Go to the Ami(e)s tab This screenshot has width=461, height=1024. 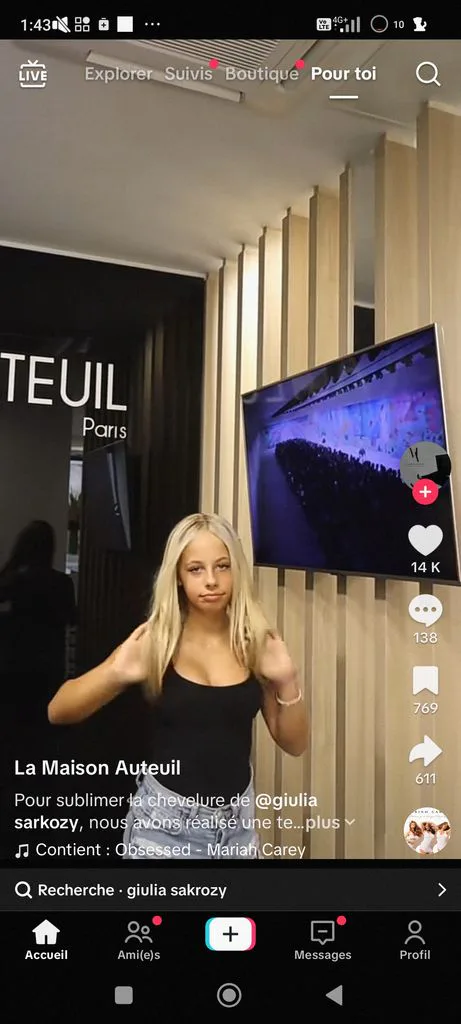click(x=138, y=940)
